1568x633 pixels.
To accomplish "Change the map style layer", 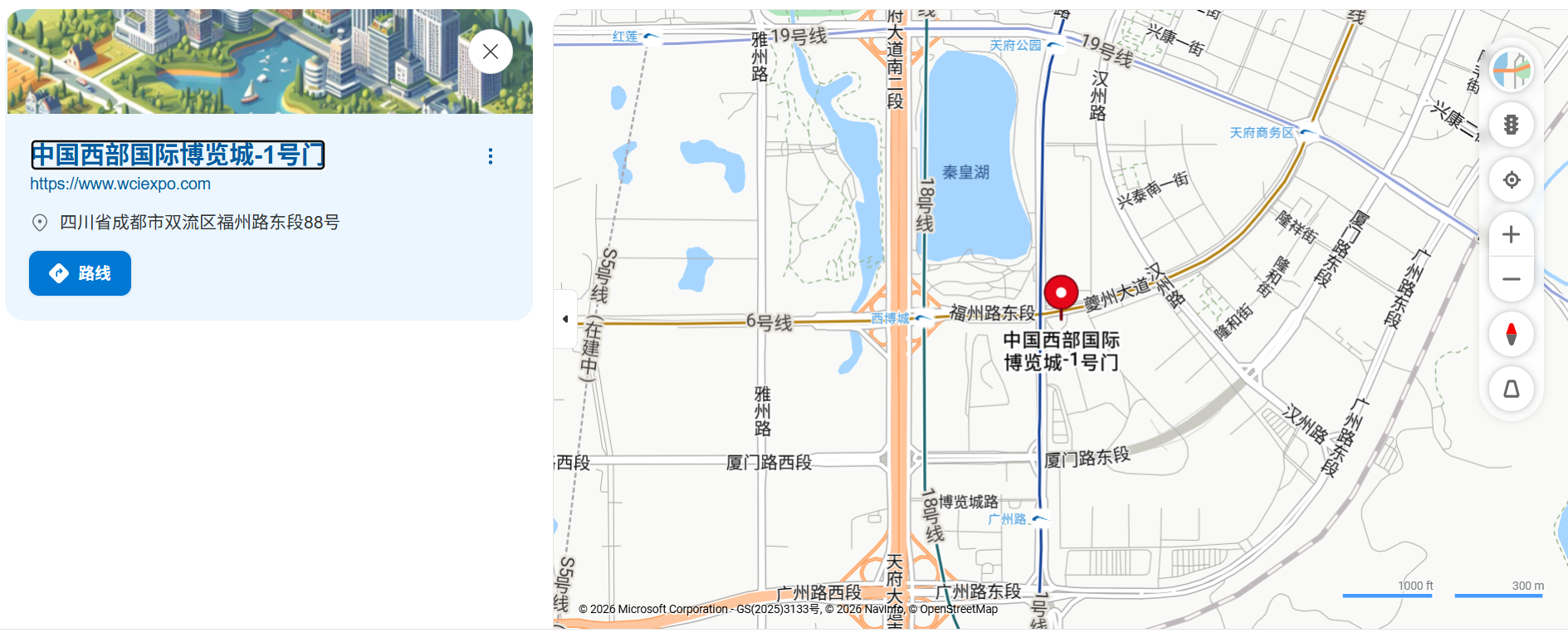I will (x=1511, y=70).
